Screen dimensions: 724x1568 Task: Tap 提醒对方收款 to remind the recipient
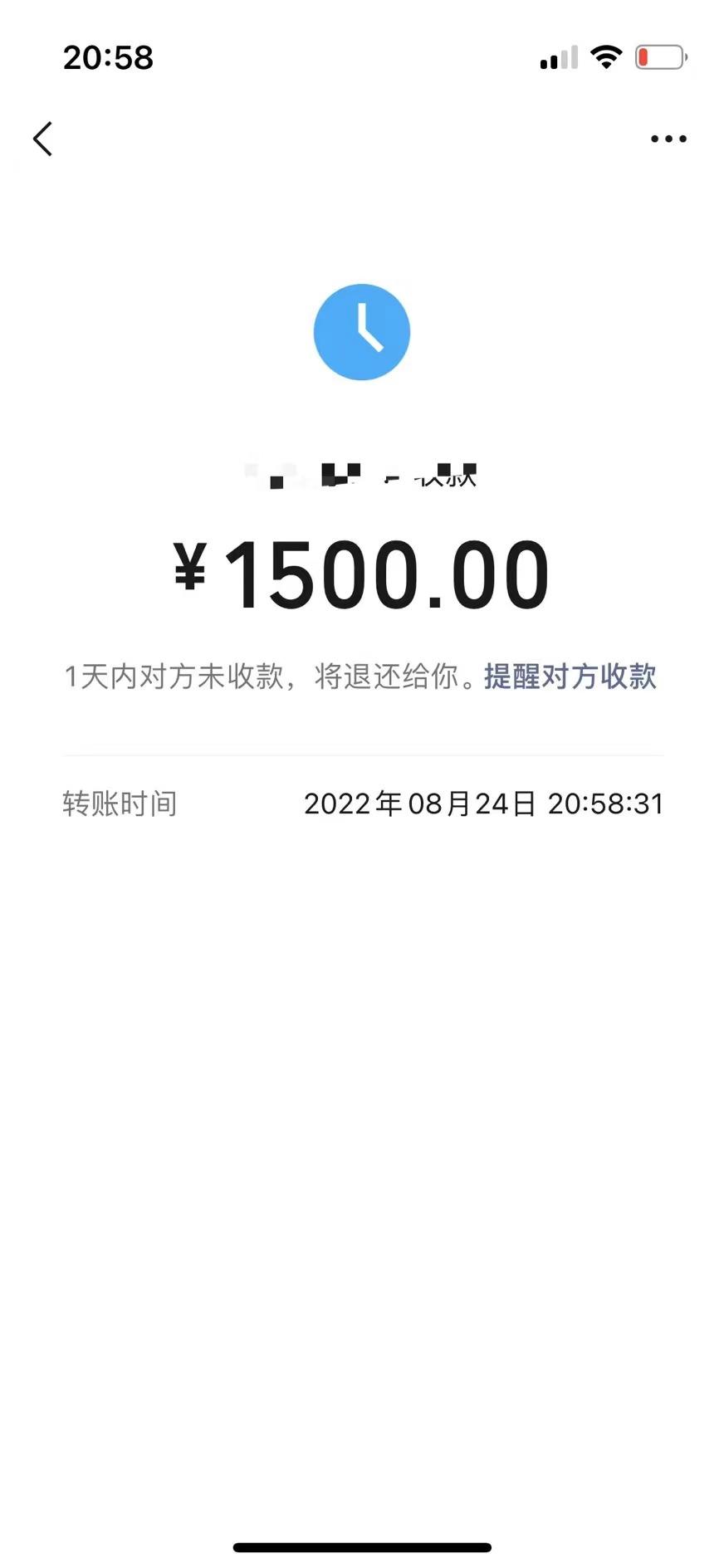coord(570,677)
